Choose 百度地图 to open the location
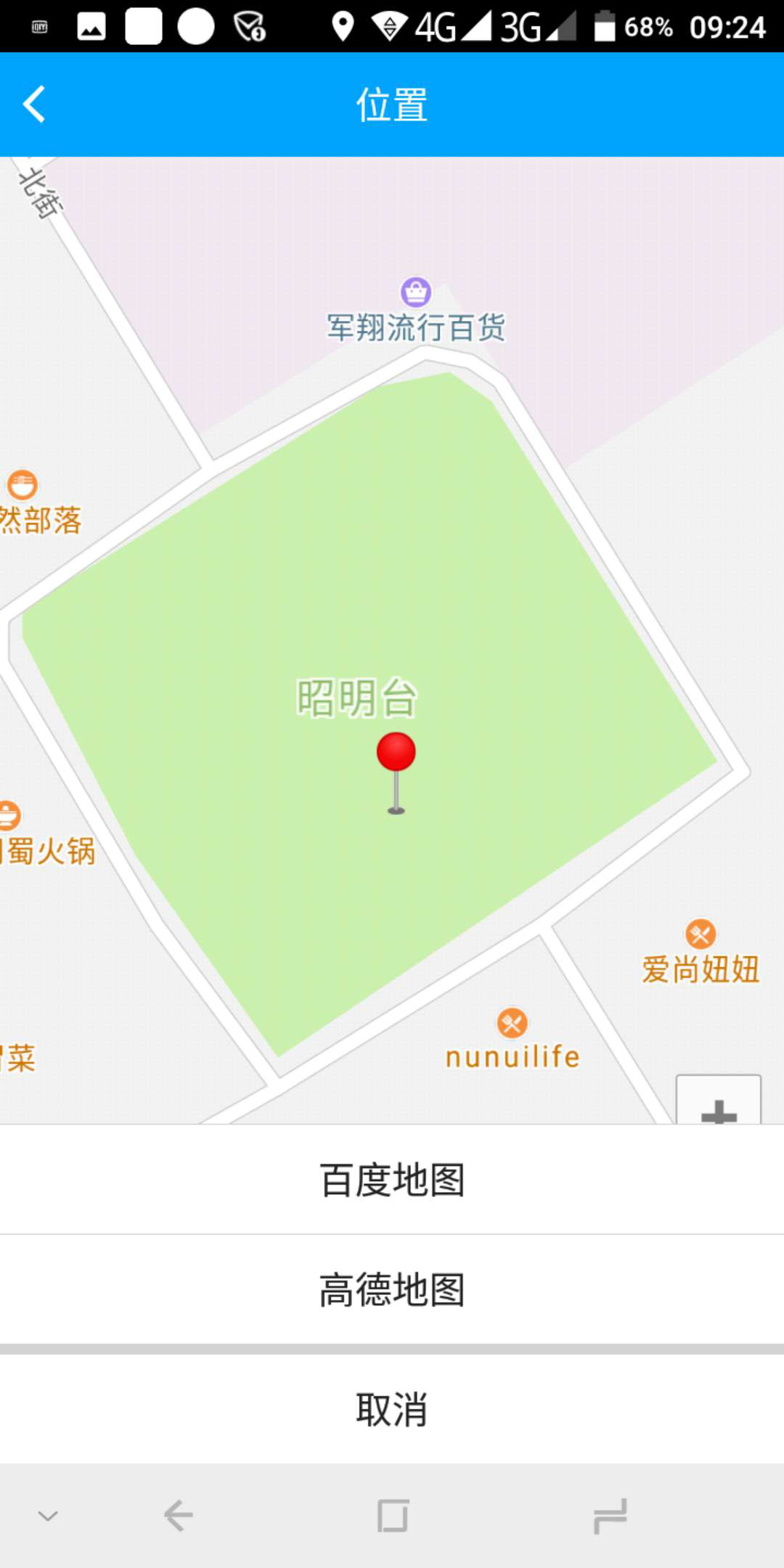Image resolution: width=784 pixels, height=1568 pixels. tap(392, 1180)
